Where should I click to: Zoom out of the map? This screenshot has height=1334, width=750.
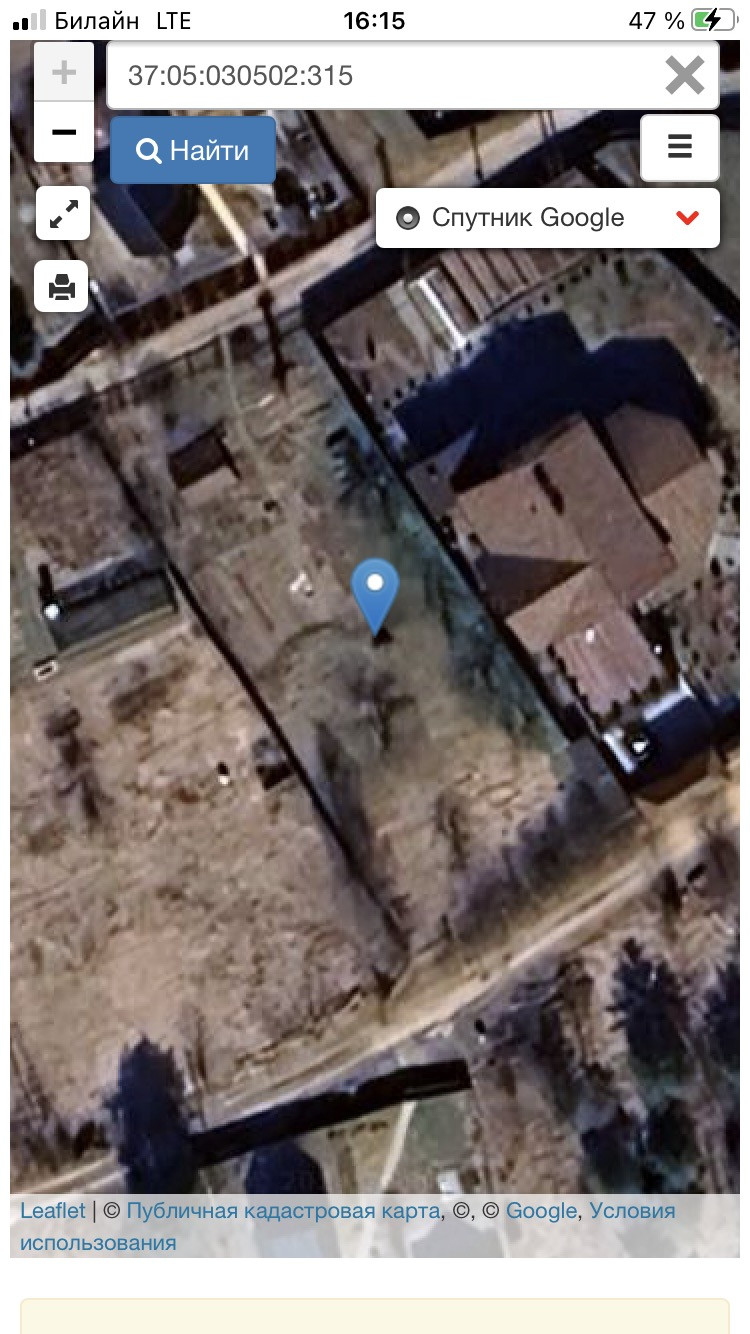click(64, 132)
